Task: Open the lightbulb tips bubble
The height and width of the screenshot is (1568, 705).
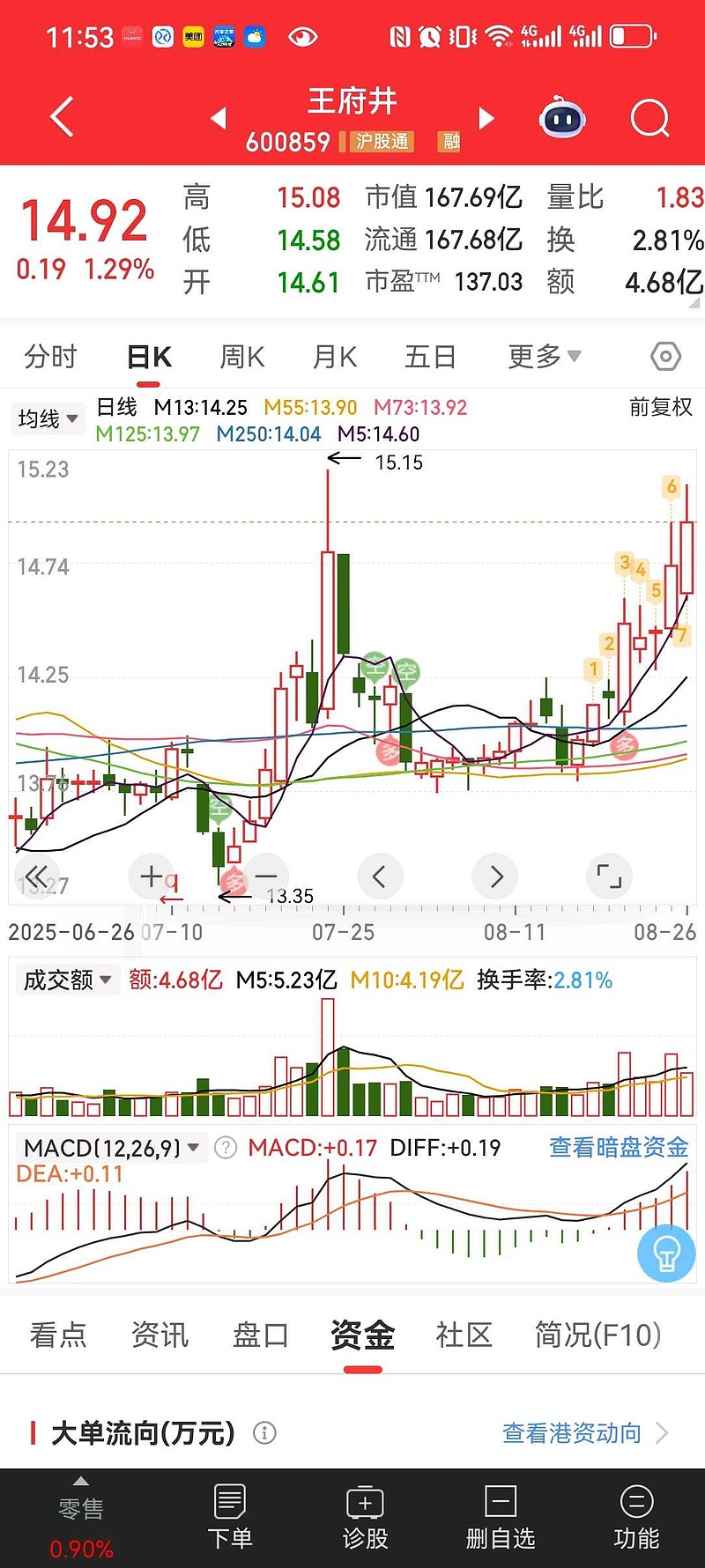Action: click(x=666, y=1254)
